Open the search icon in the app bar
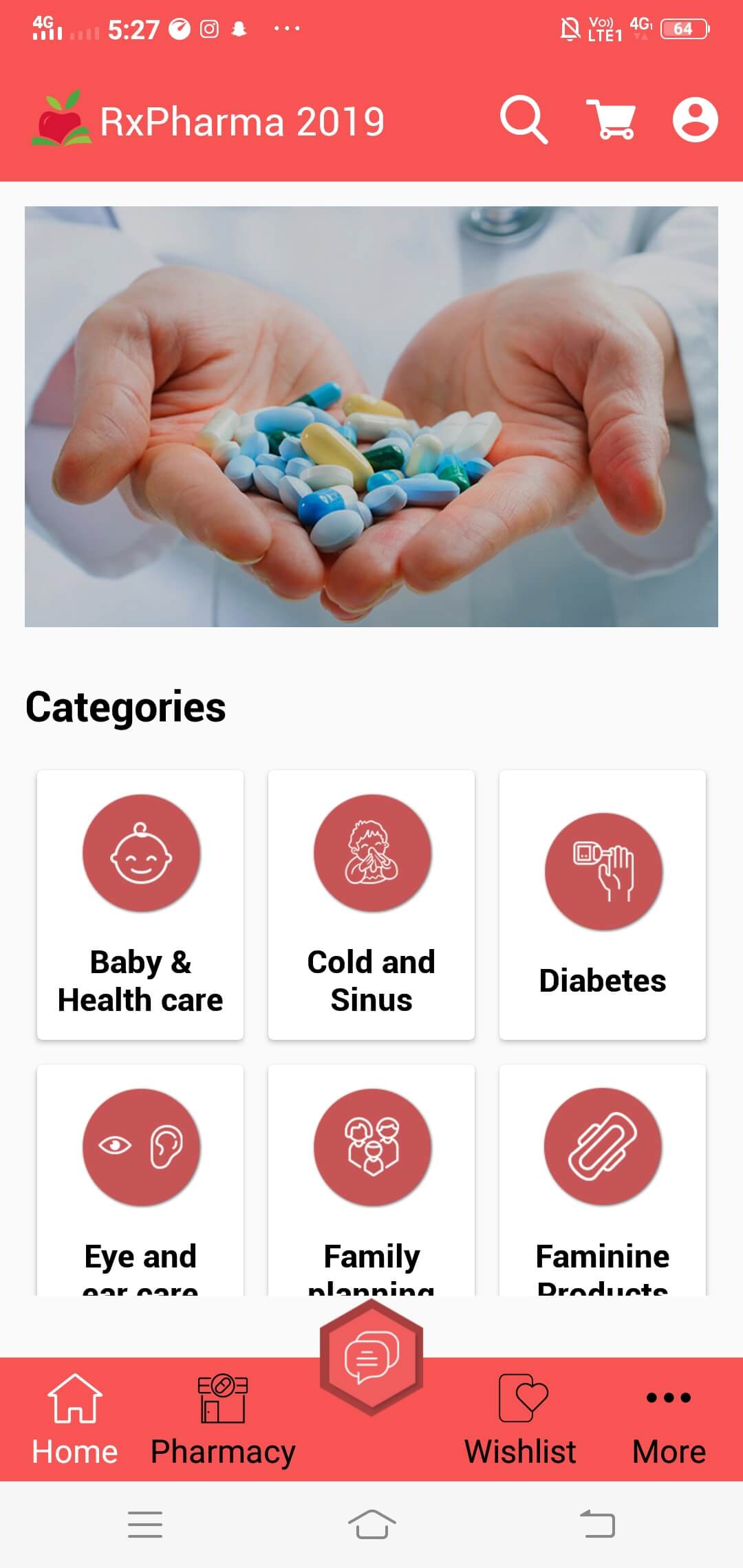The height and width of the screenshot is (1568, 743). [x=524, y=120]
